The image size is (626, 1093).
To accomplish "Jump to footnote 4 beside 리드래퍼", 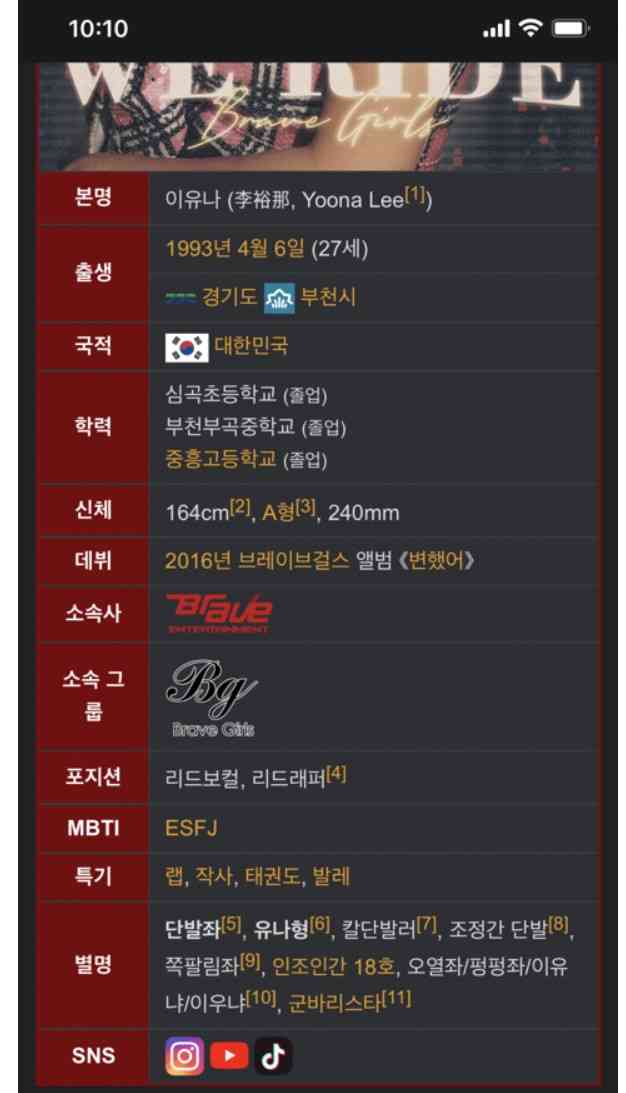I will click(336, 774).
